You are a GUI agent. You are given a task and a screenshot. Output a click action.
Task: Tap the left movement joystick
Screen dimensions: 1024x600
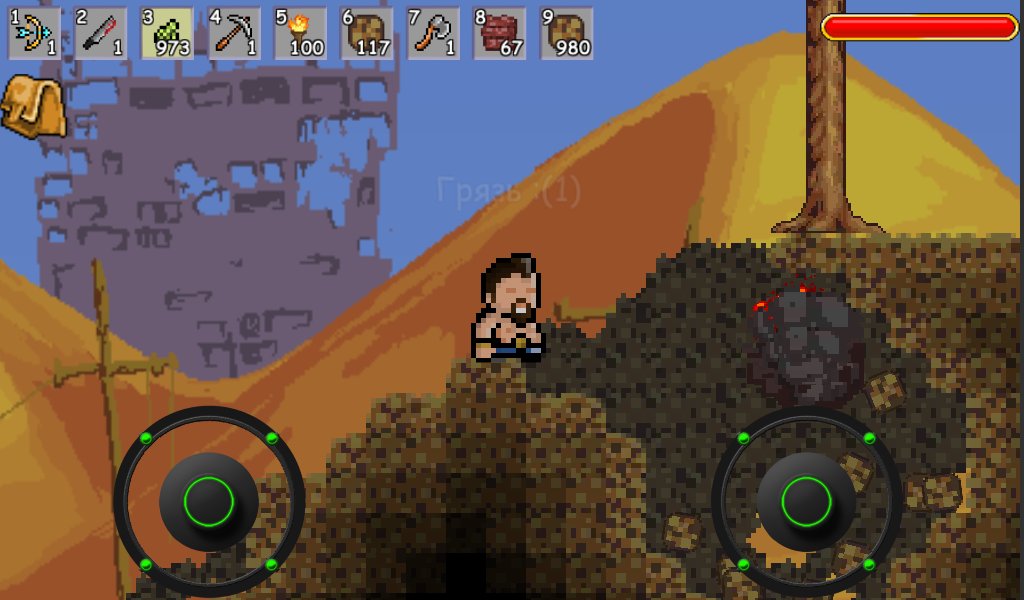point(209,501)
